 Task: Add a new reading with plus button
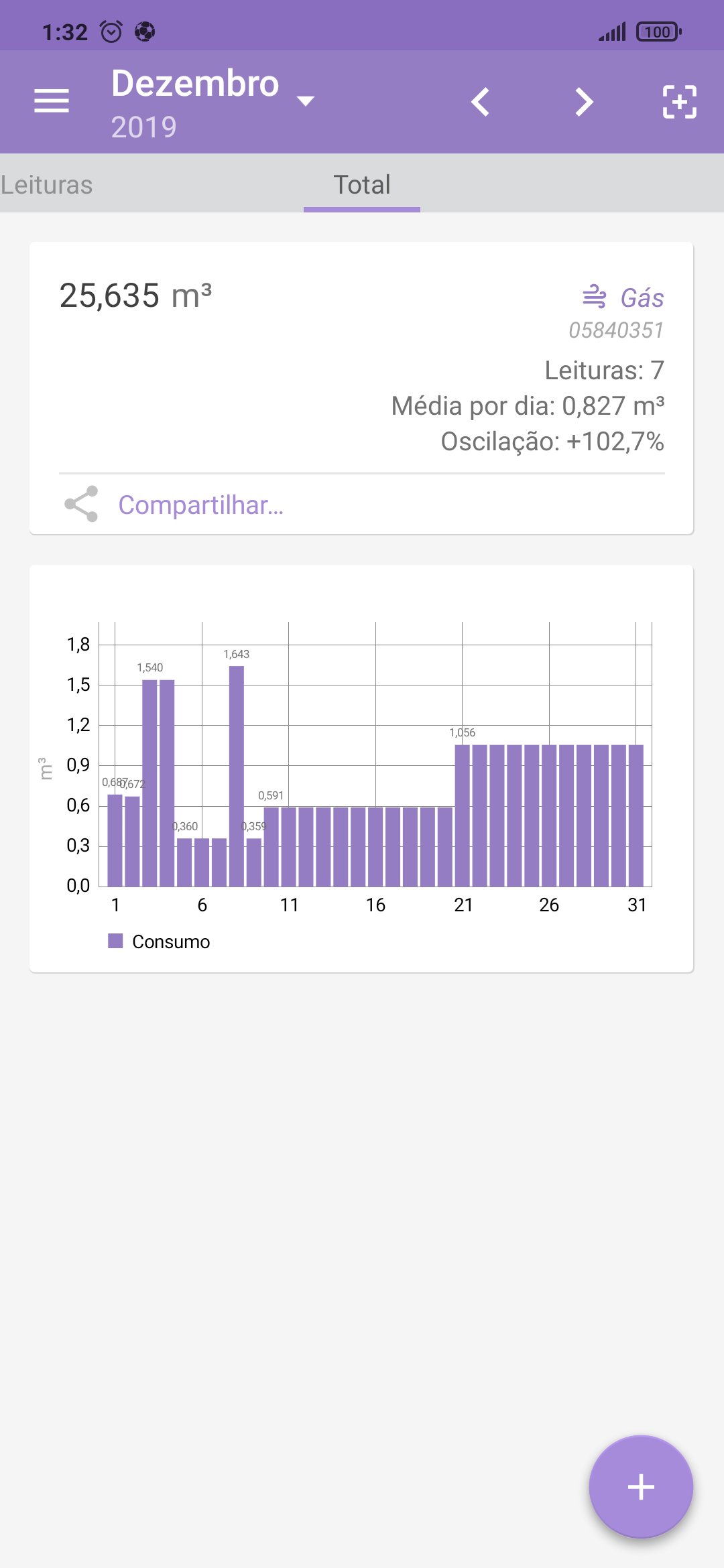click(x=641, y=1487)
